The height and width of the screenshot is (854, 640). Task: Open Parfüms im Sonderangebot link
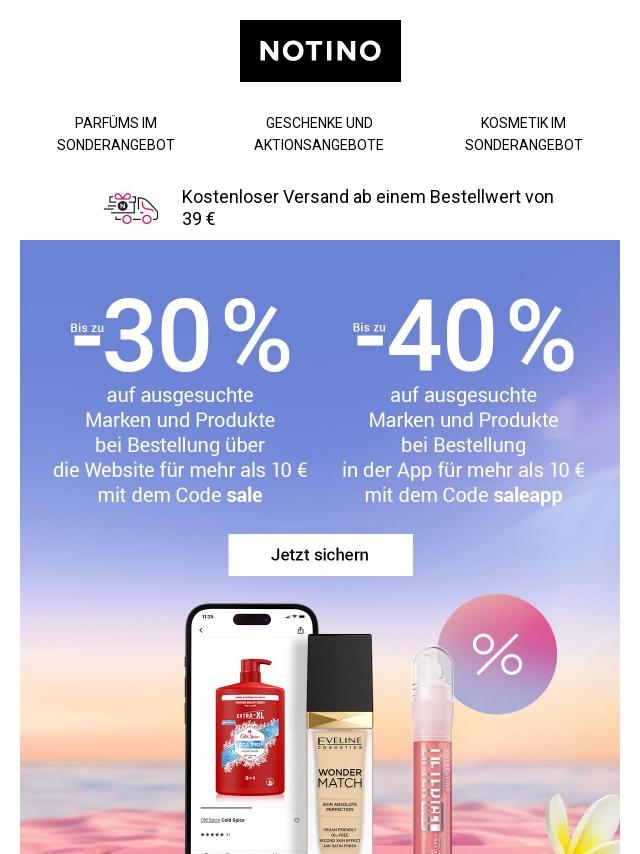coord(115,134)
